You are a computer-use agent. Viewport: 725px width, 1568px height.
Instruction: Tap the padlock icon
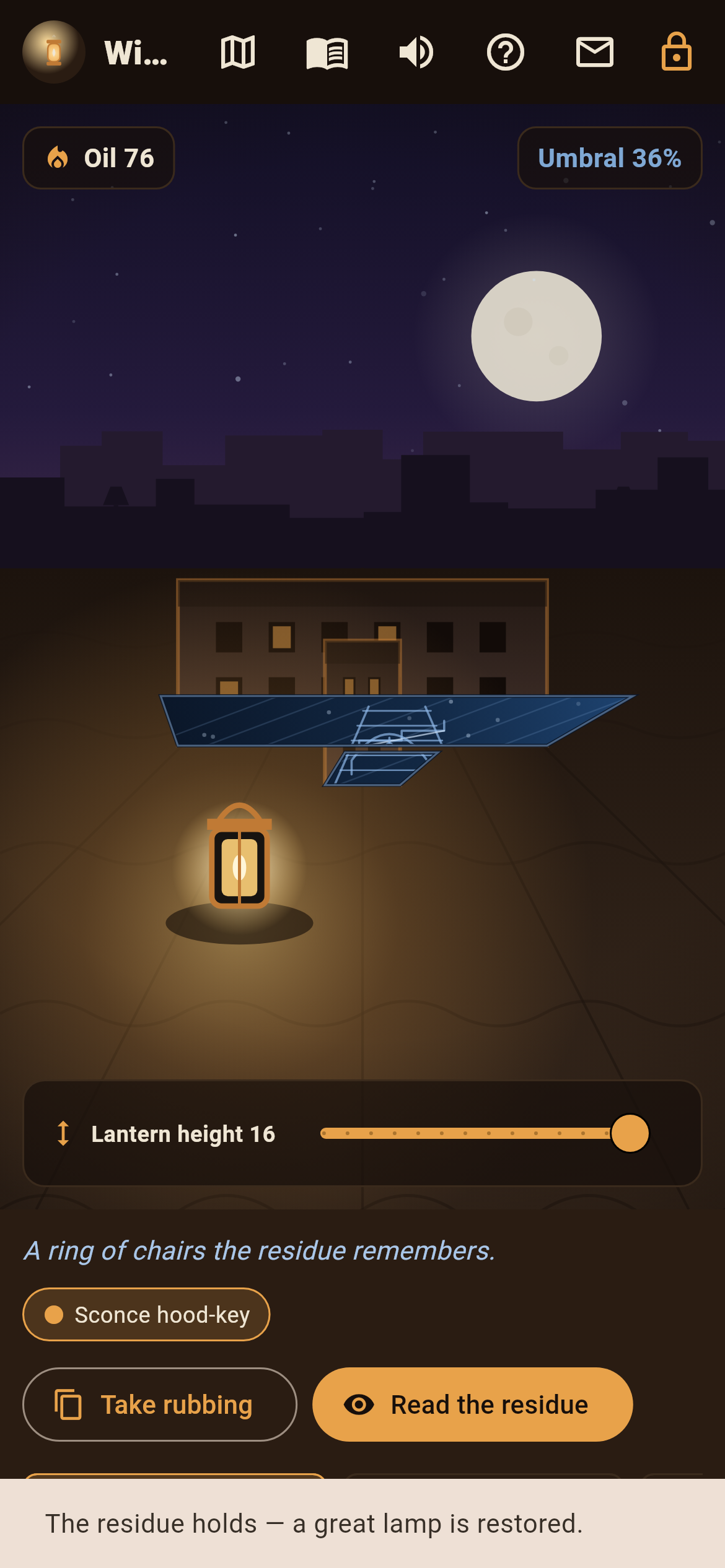point(677,51)
